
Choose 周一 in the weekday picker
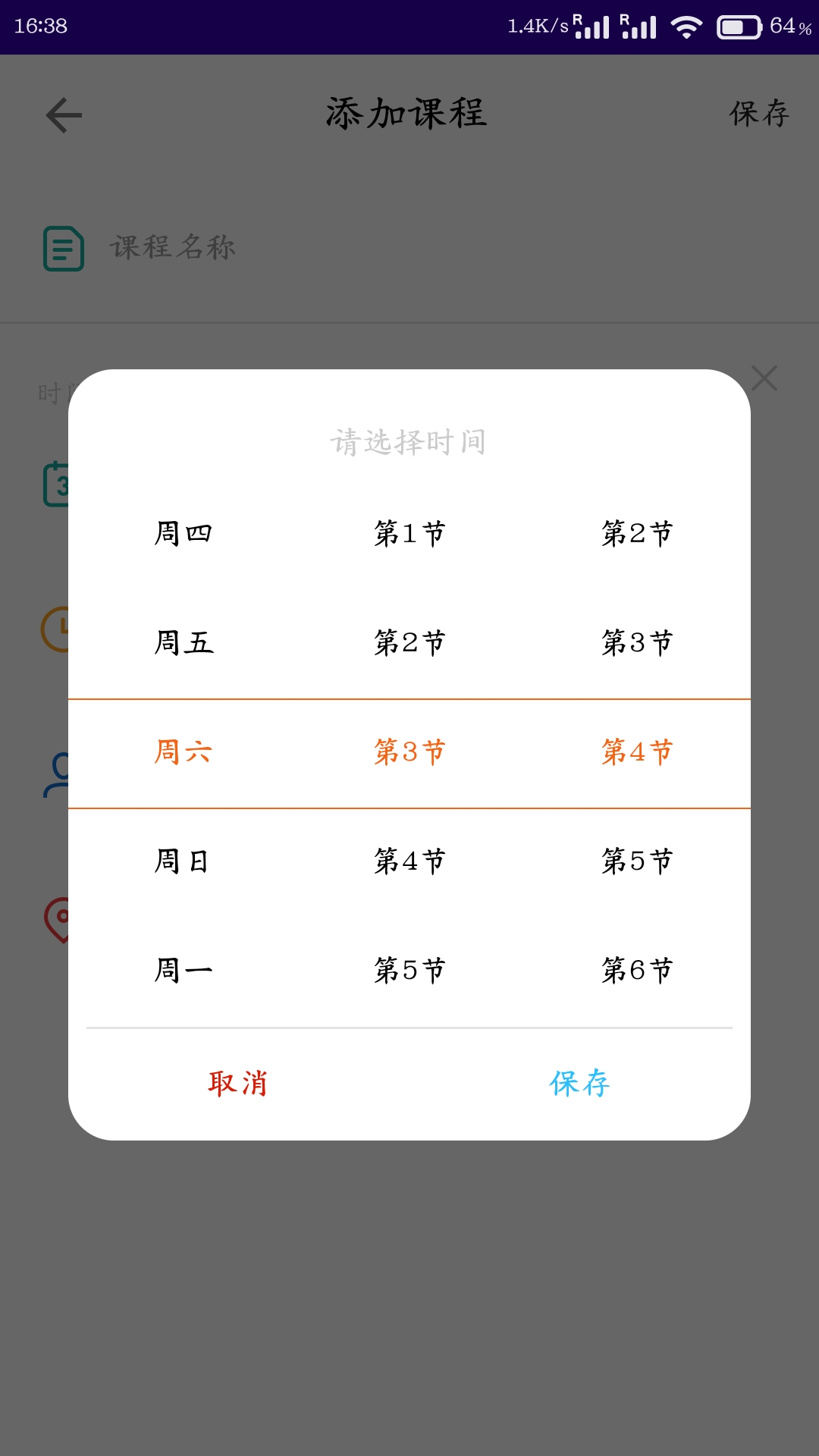coord(184,971)
